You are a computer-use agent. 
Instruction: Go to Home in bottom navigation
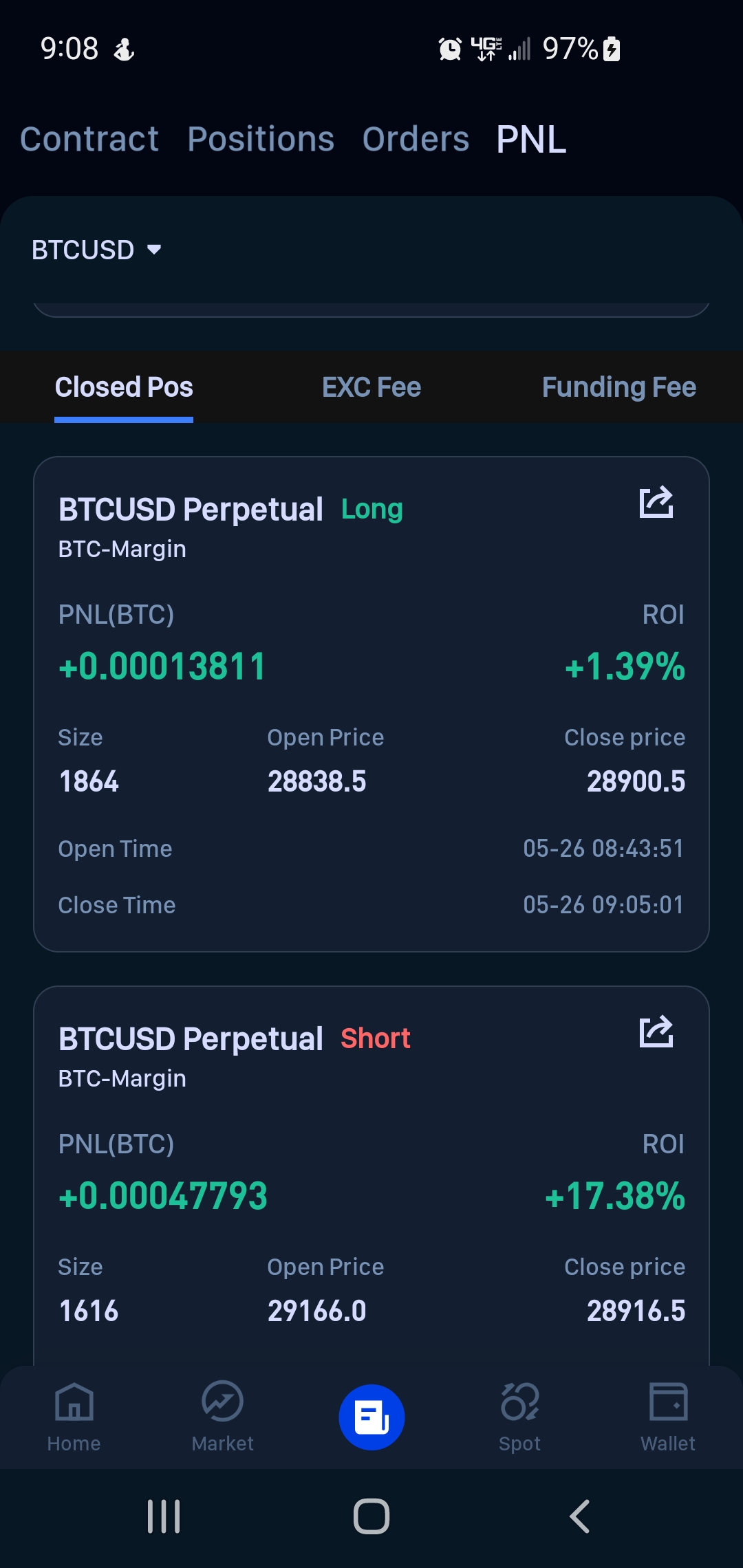tap(74, 1417)
